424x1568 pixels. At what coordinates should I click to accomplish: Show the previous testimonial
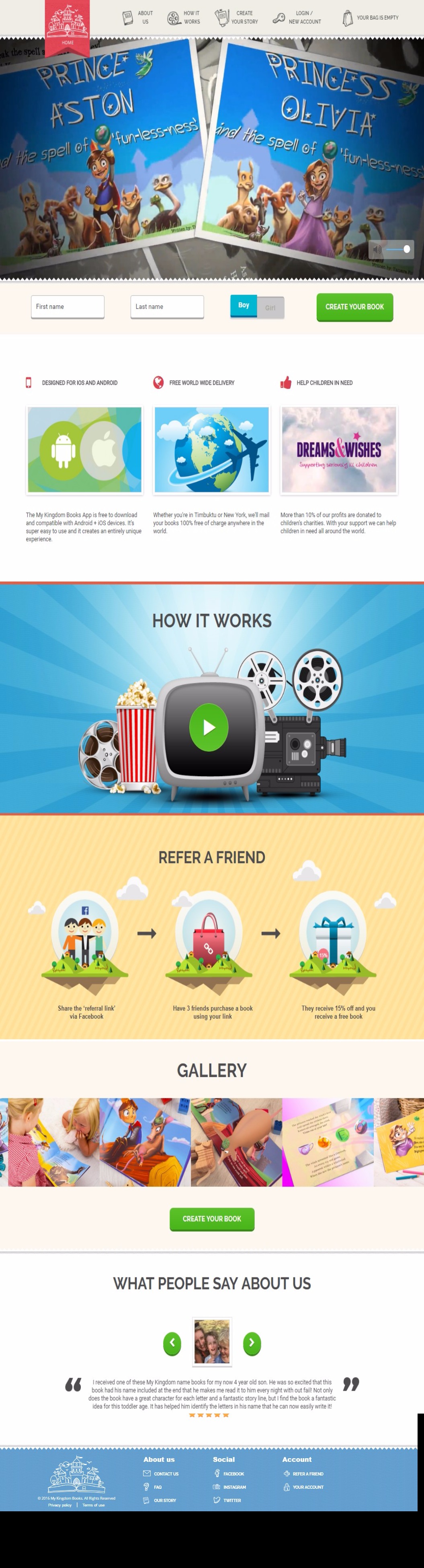[172, 1343]
